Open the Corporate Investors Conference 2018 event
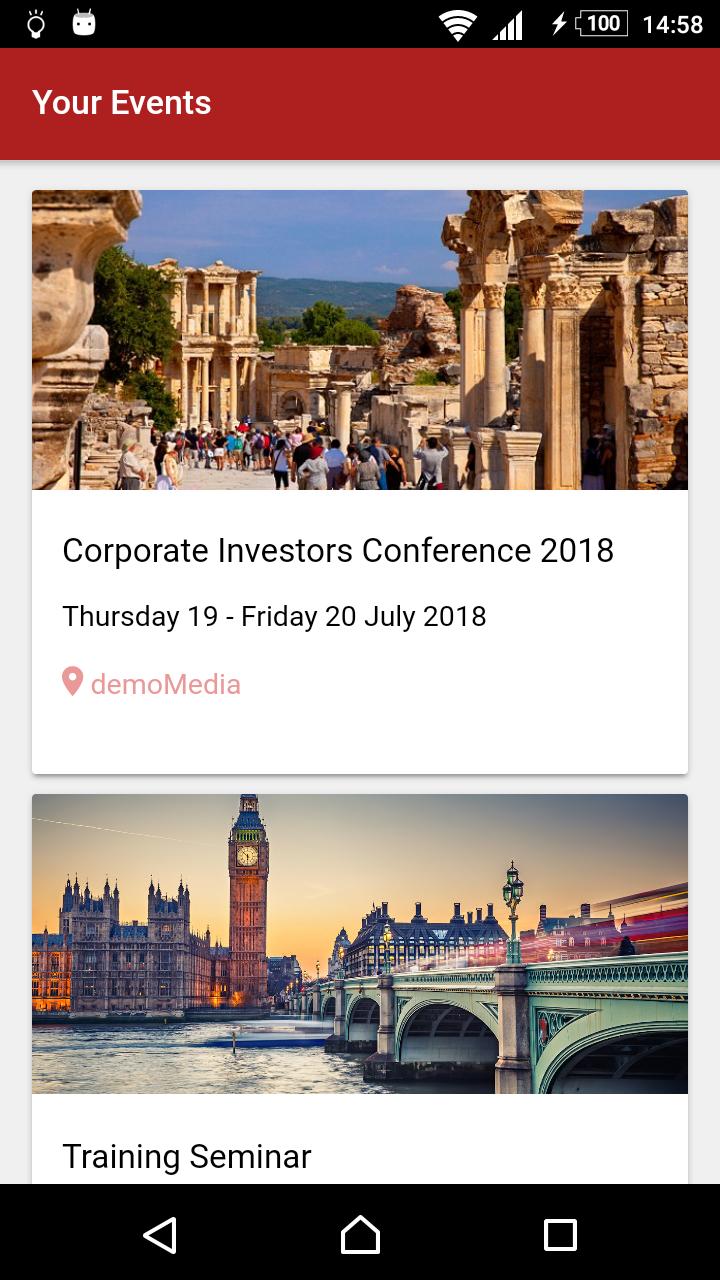720x1280 pixels. click(x=338, y=550)
